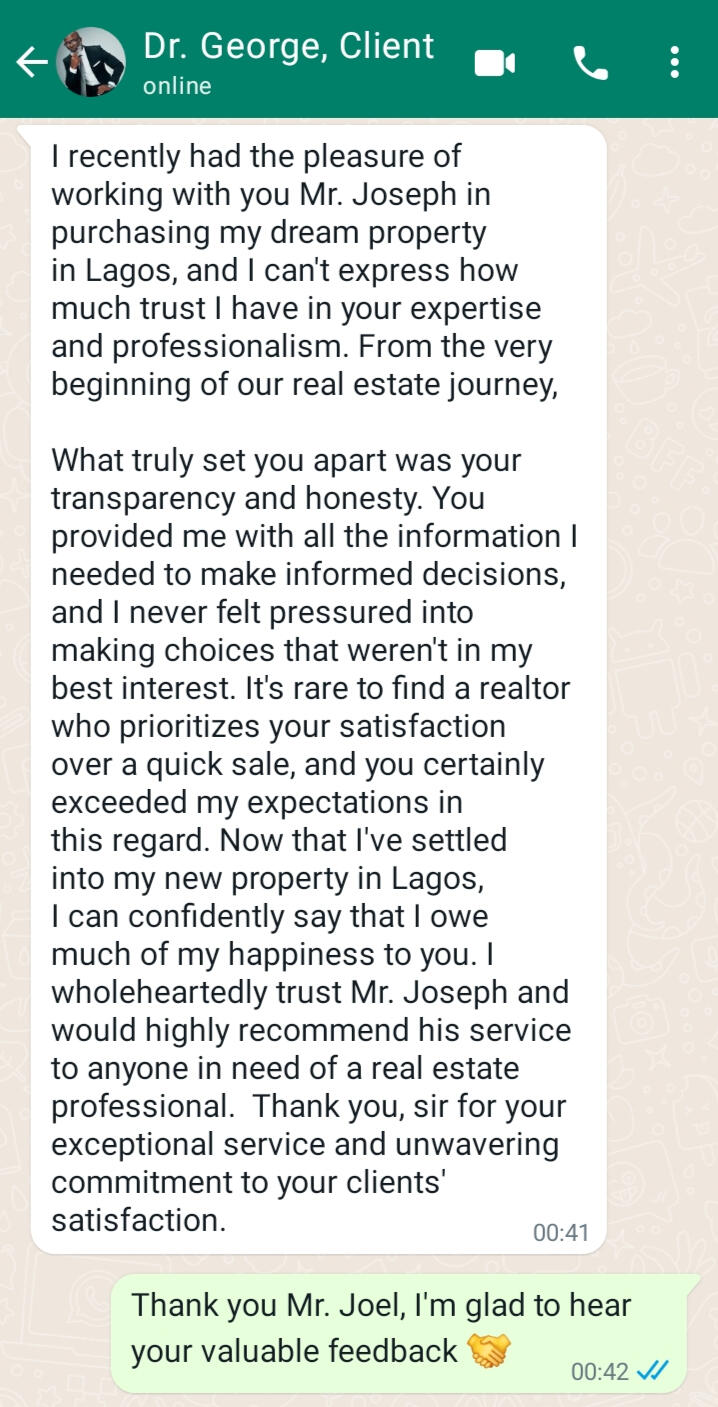The width and height of the screenshot is (718, 1407).
Task: Open the overflow menu
Action: [675, 63]
